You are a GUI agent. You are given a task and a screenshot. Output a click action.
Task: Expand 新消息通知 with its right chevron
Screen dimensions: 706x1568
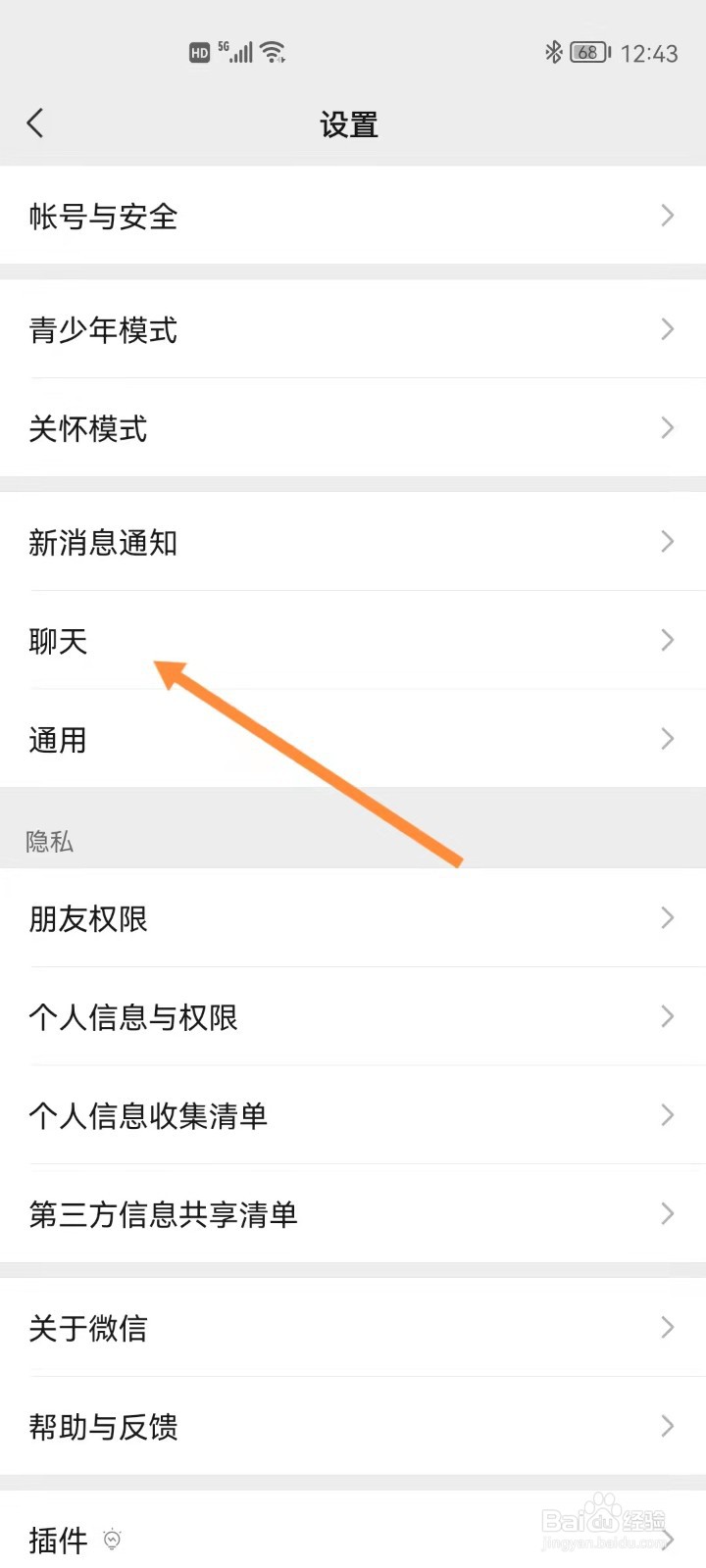tap(668, 542)
